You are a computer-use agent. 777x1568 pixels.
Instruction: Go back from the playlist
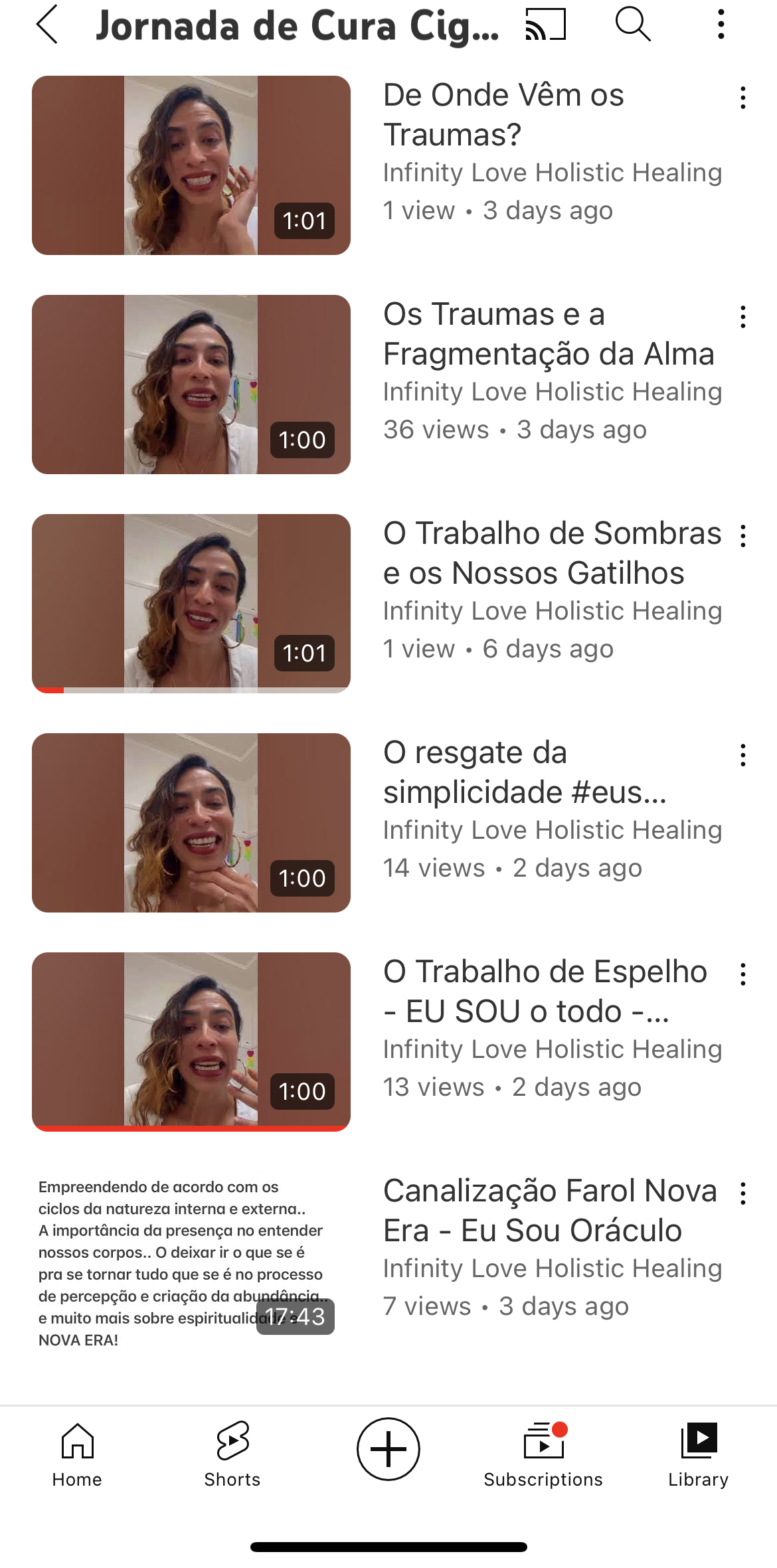(x=48, y=25)
